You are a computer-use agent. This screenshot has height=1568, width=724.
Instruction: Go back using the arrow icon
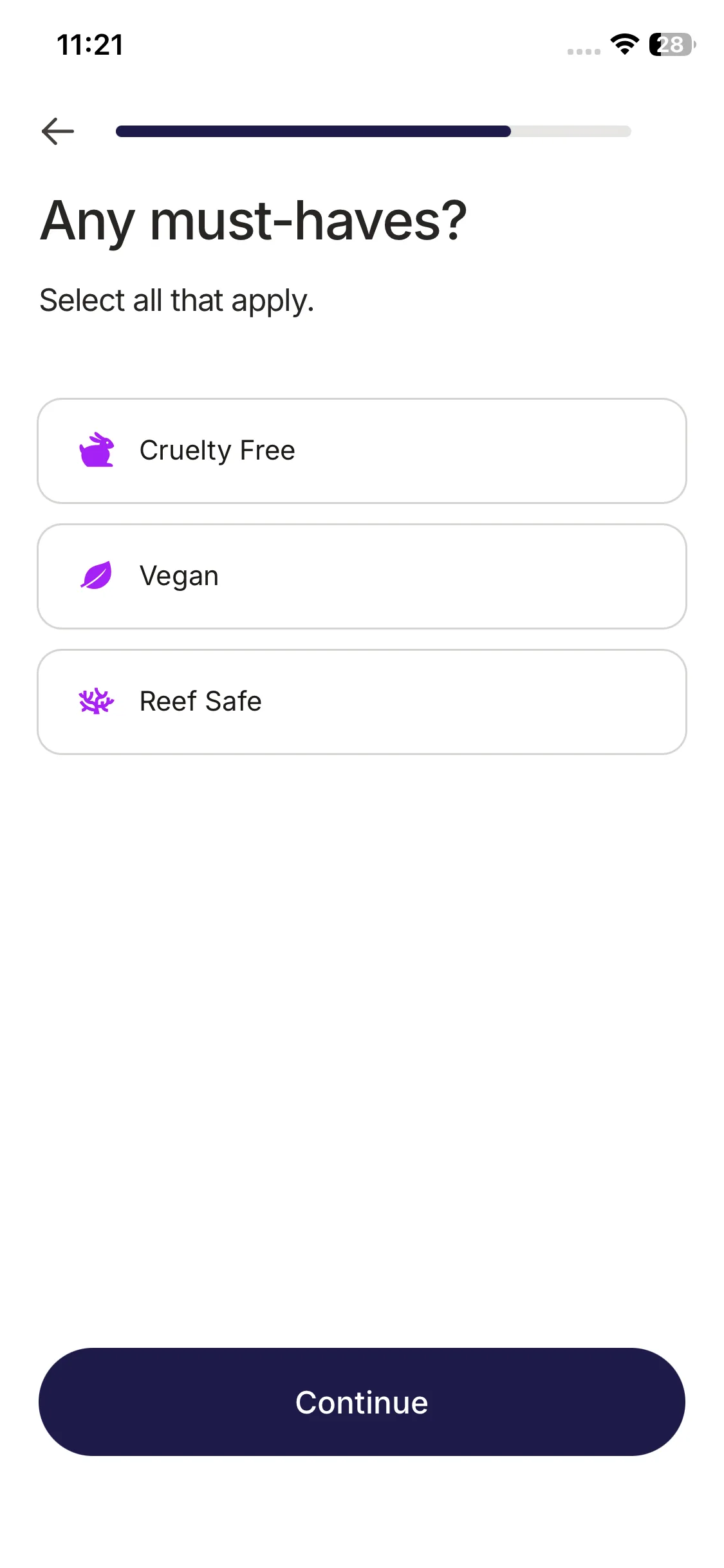pyautogui.click(x=58, y=131)
